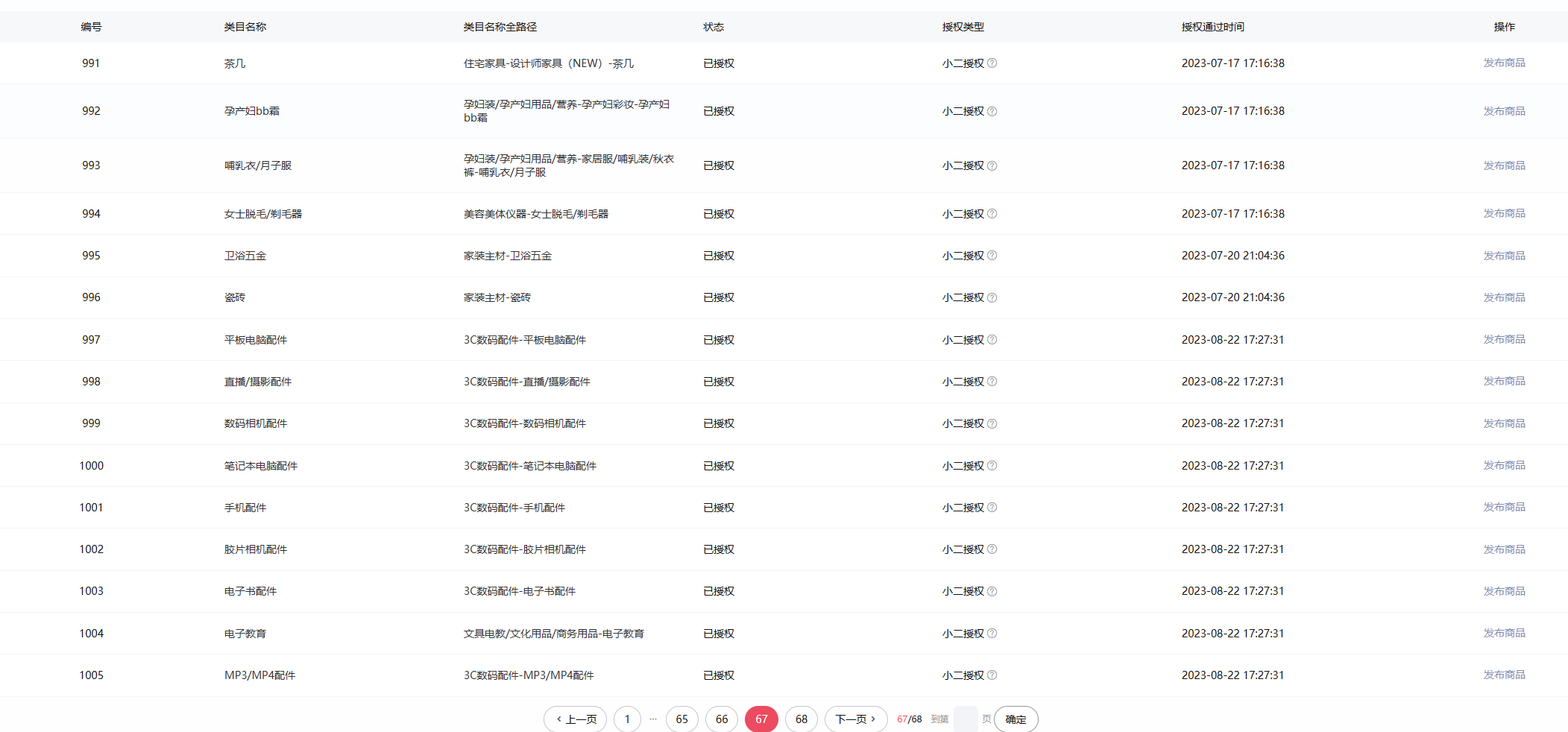The image size is (1568, 732).
Task: Tap 发布商品 for 手机配件 row
Action: [x=1503, y=508]
